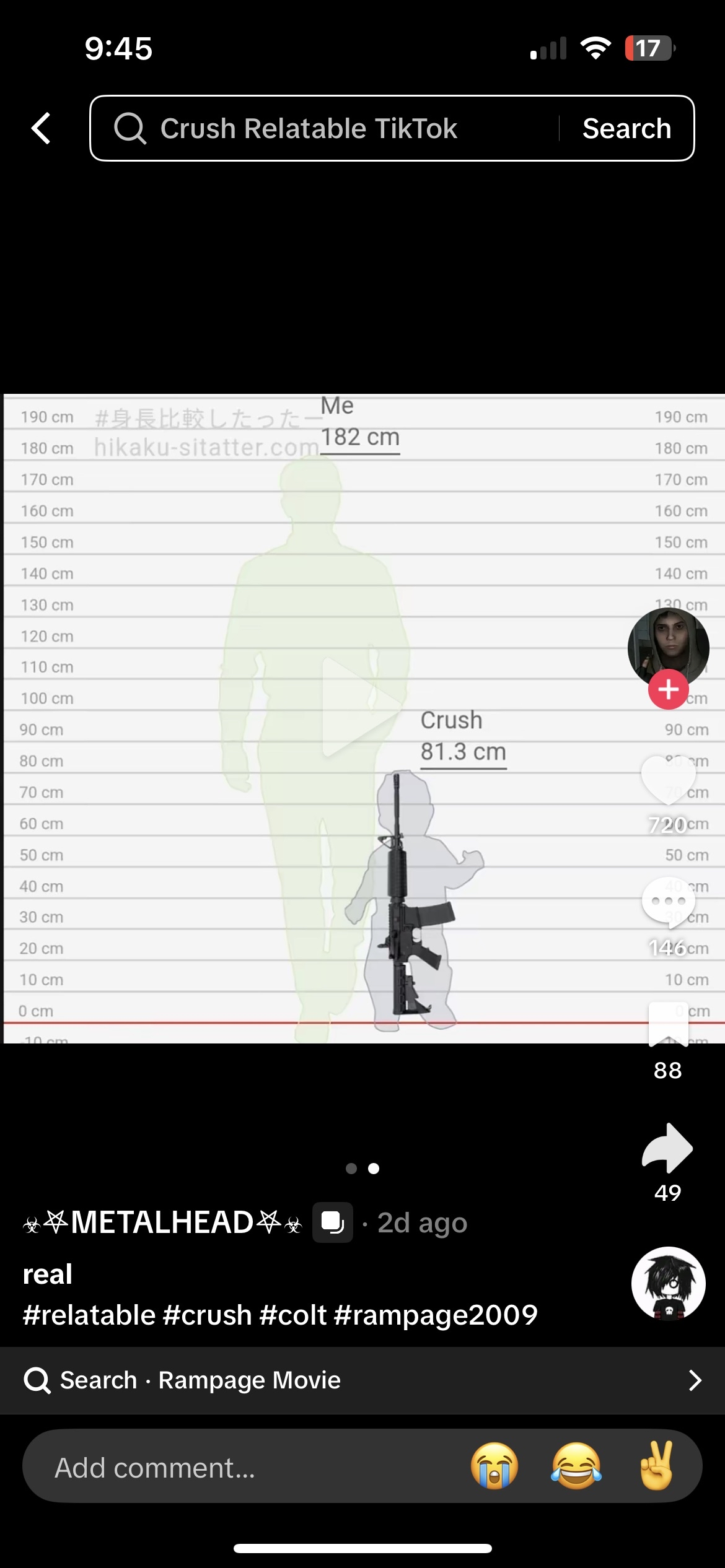Image resolution: width=725 pixels, height=1568 pixels.
Task: Tap the Crush Relatable TikTok search field
Action: point(322,128)
